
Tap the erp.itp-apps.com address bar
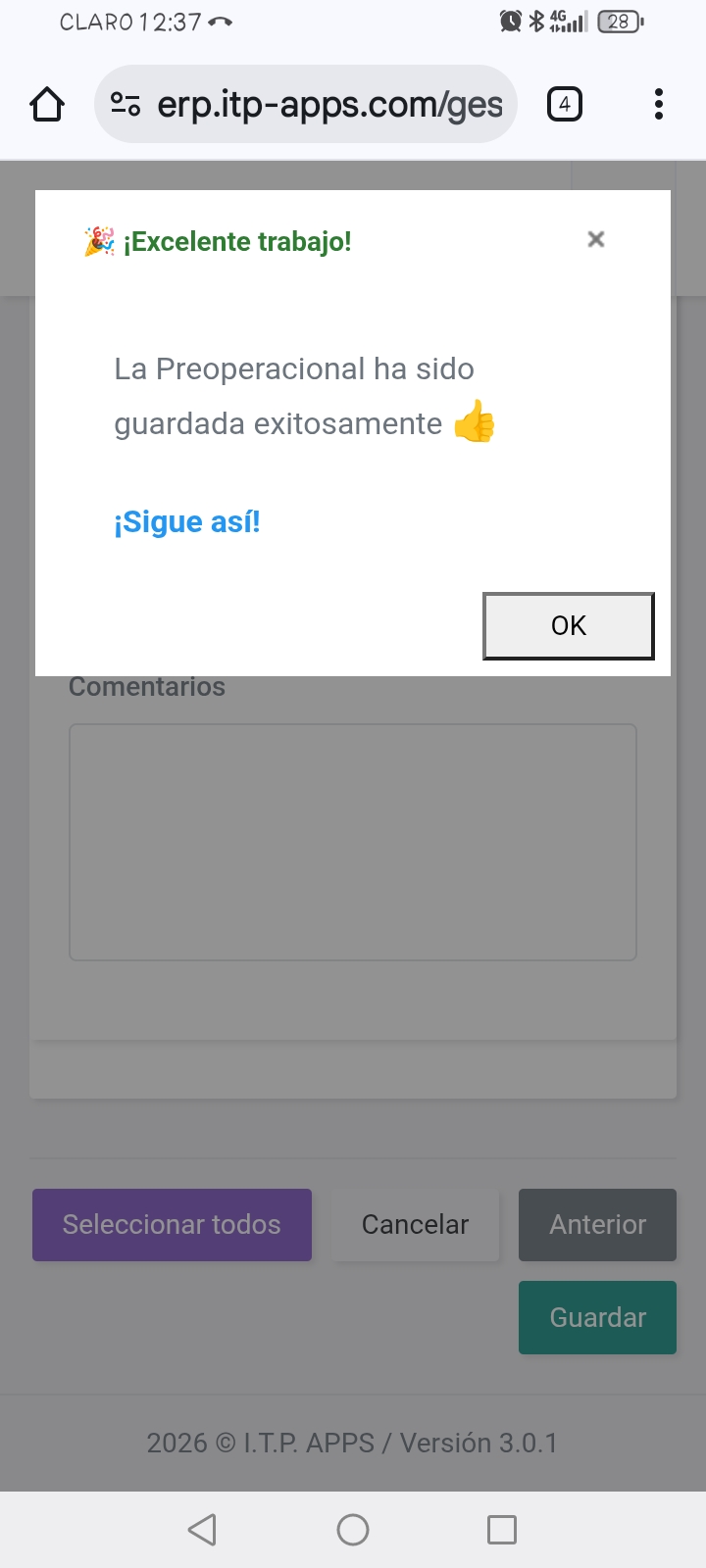pos(314,104)
